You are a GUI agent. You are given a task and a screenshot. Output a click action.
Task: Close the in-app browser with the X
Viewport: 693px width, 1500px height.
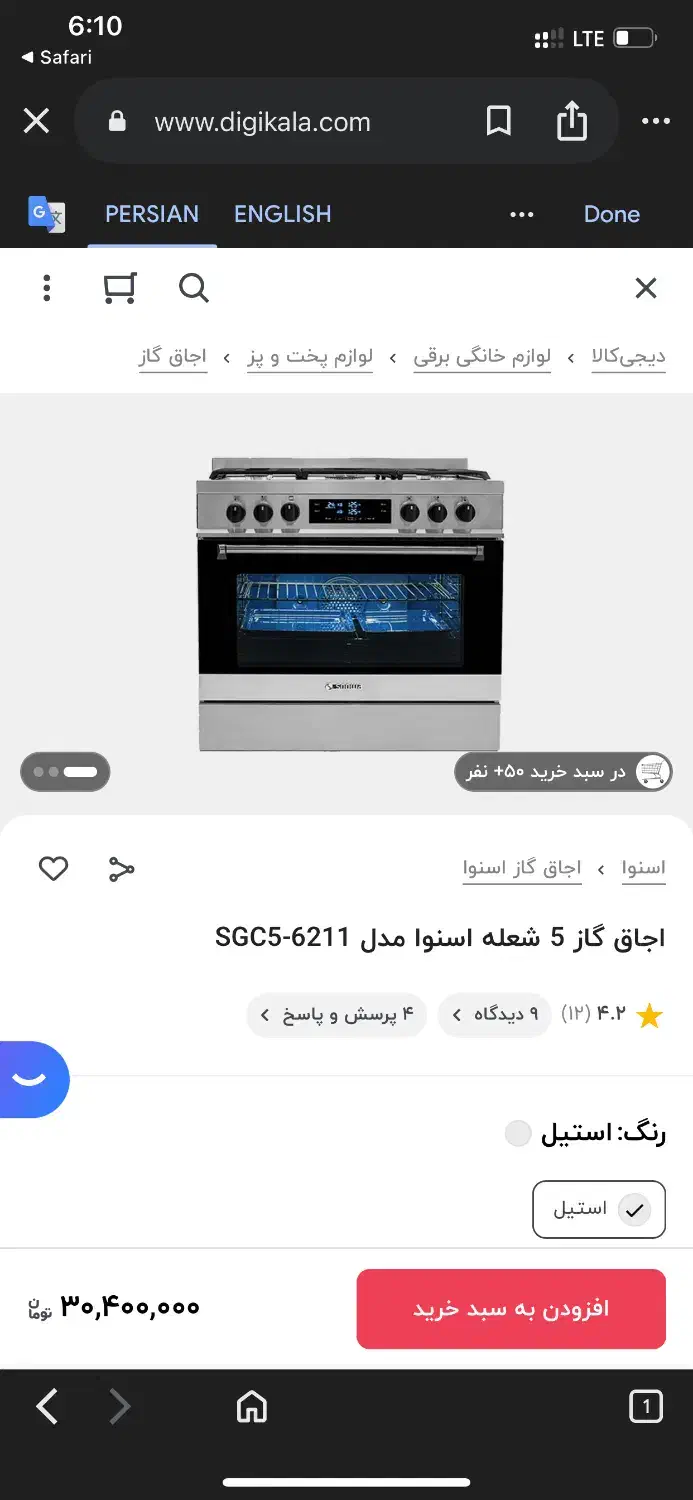36,122
